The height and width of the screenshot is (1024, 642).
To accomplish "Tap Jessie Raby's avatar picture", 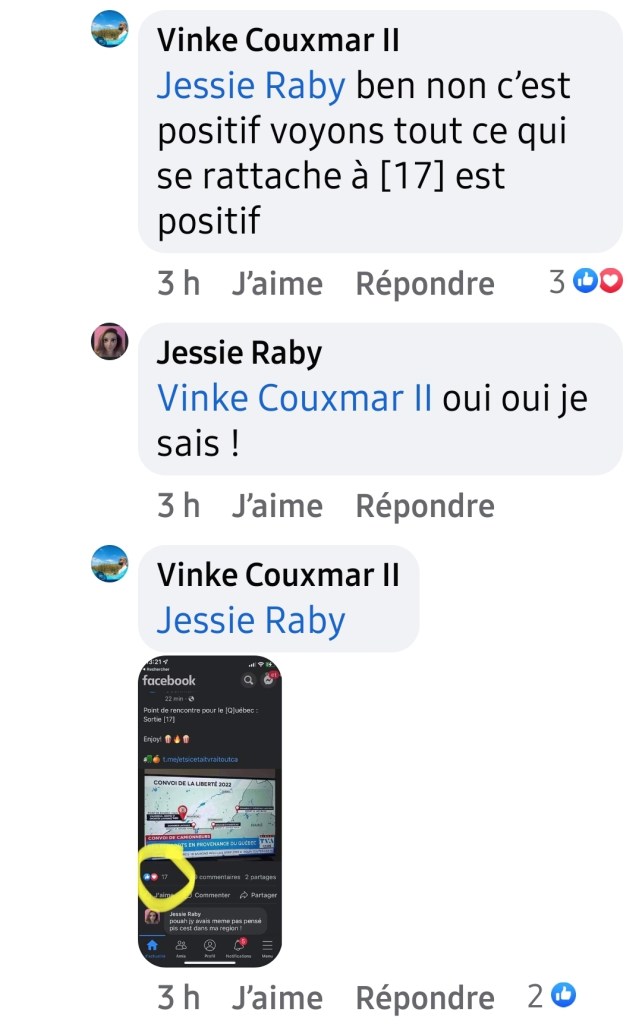I will point(109,342).
